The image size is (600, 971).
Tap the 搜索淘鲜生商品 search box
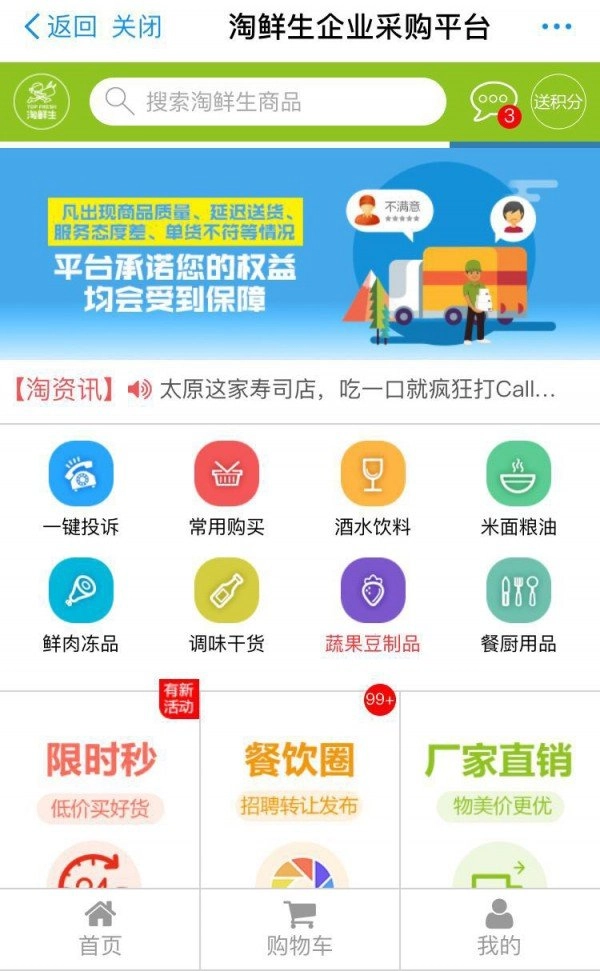tap(267, 102)
